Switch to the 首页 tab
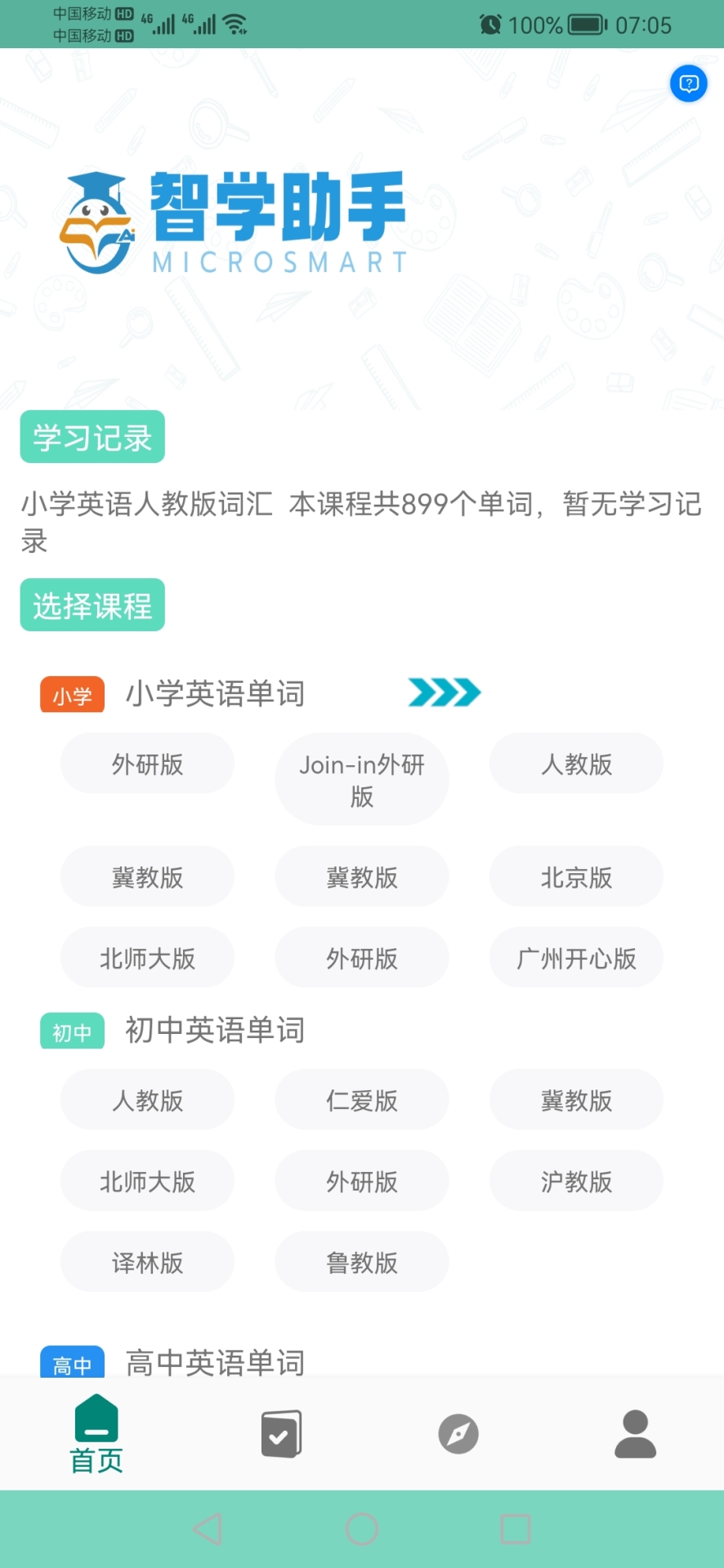This screenshot has height=1568, width=724. coord(96,1434)
